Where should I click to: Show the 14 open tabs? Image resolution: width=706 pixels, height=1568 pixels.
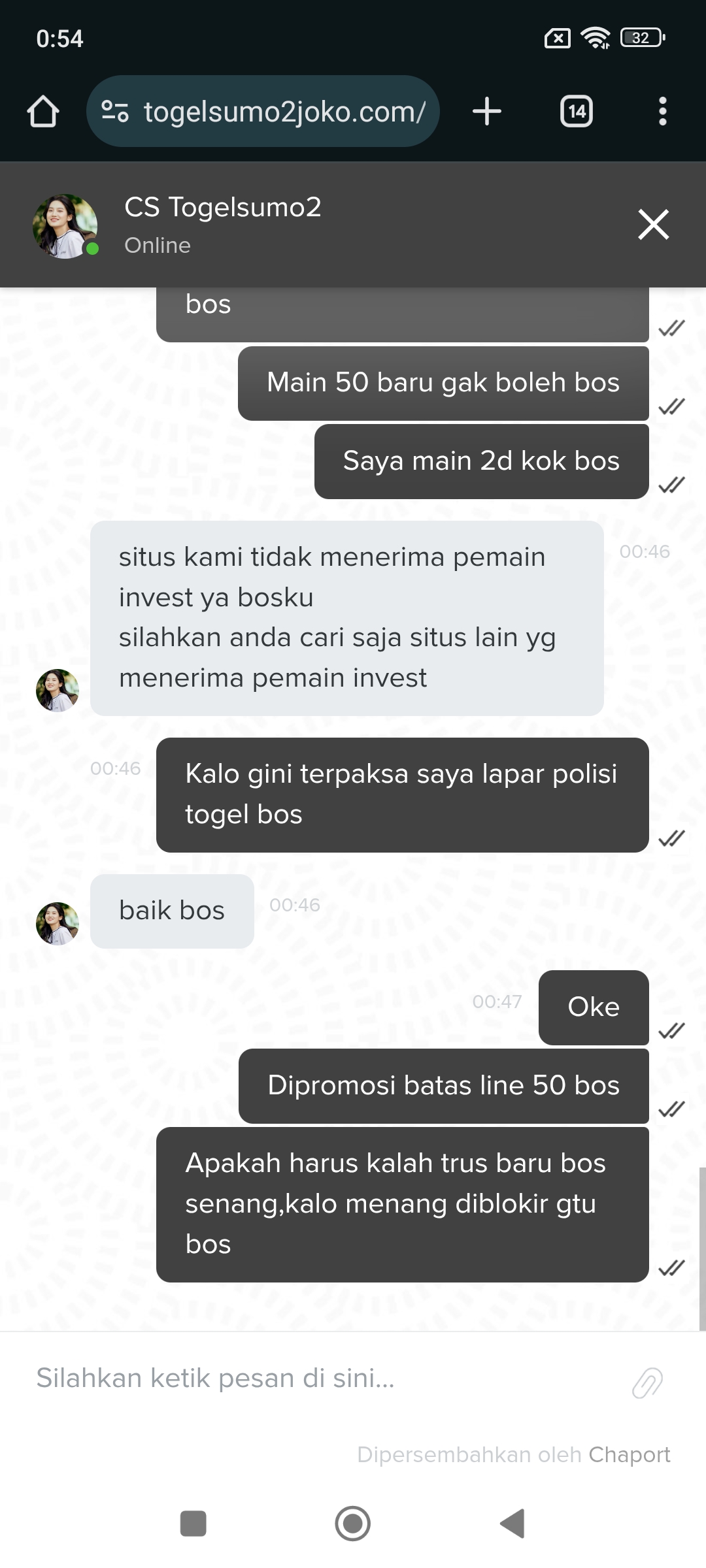click(577, 111)
